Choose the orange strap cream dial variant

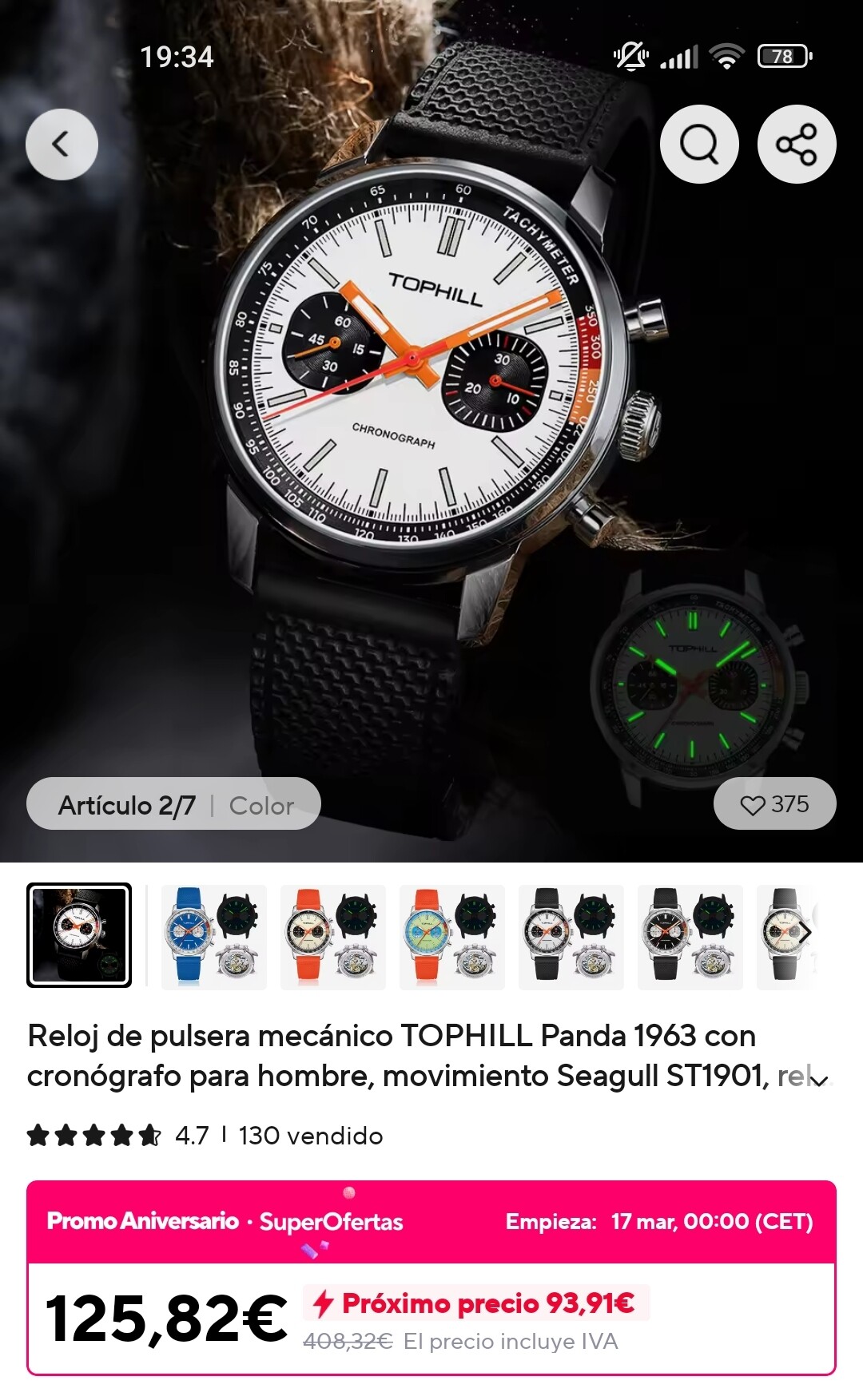point(332,937)
